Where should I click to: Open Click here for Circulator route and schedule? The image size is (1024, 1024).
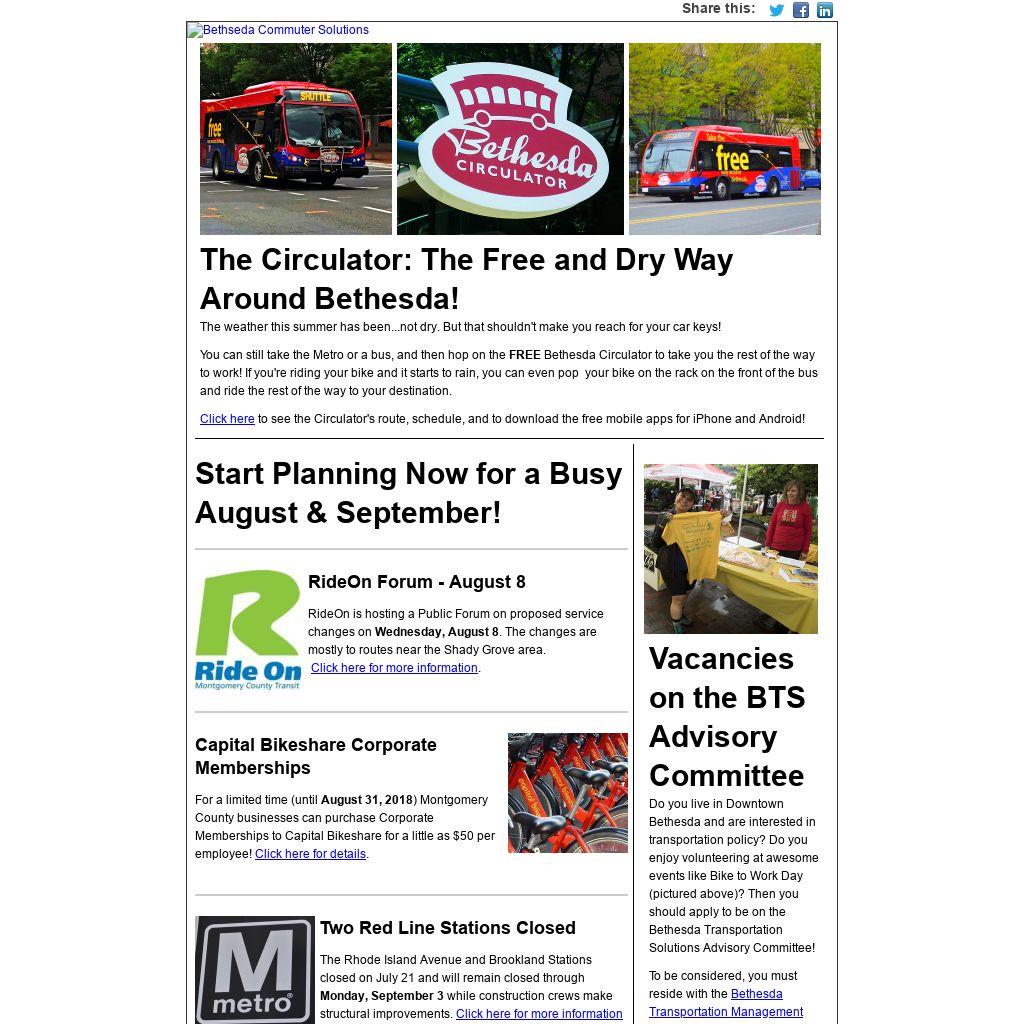(227, 419)
